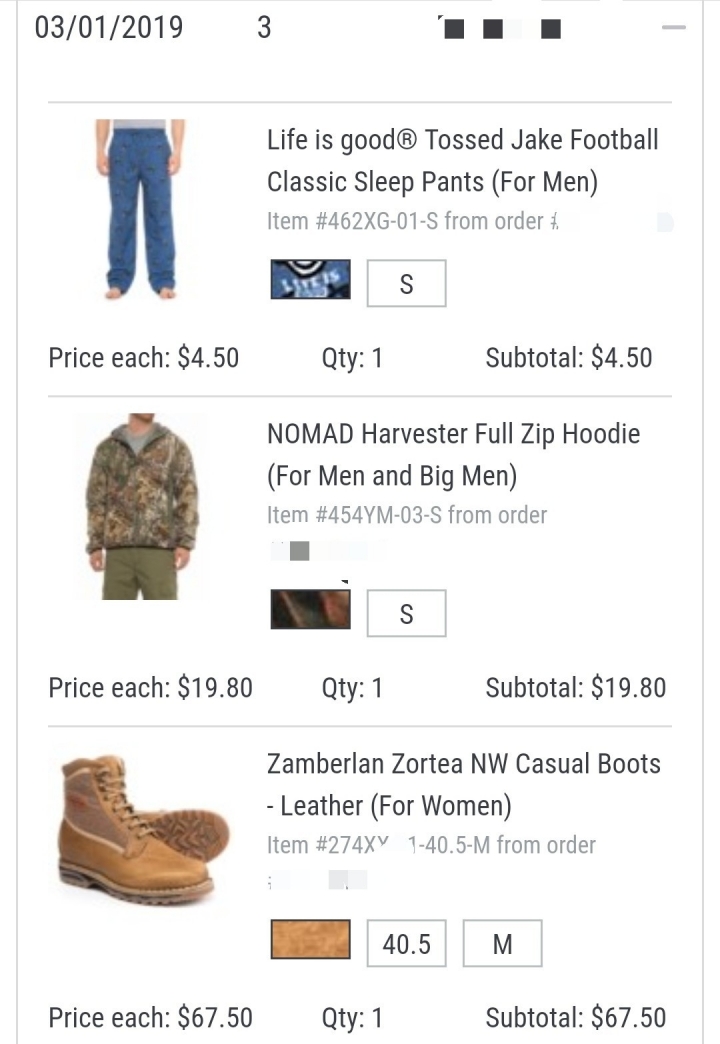Open Zamberlan Zortea NW Casual Boots title
Viewport: 720px width, 1044px height.
tap(463, 784)
